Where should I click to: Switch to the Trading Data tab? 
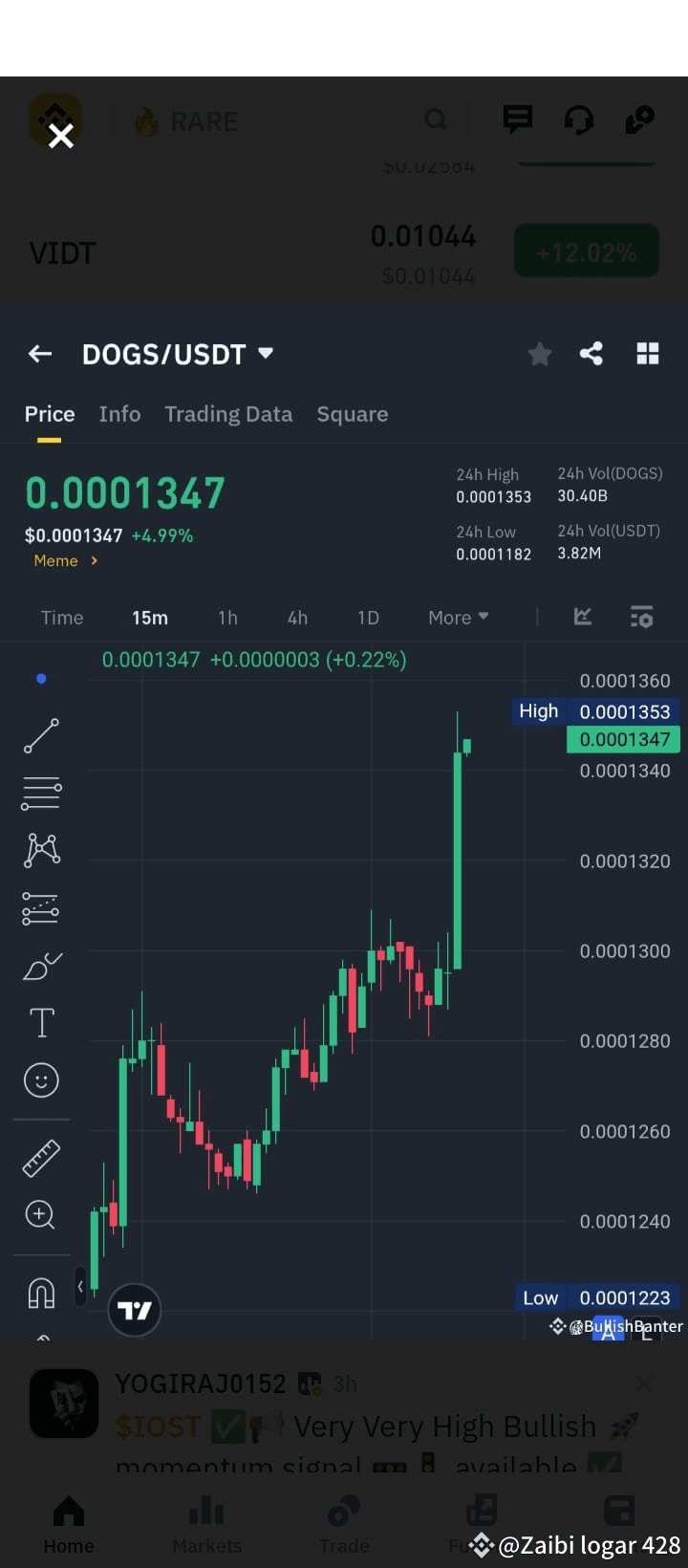228,414
